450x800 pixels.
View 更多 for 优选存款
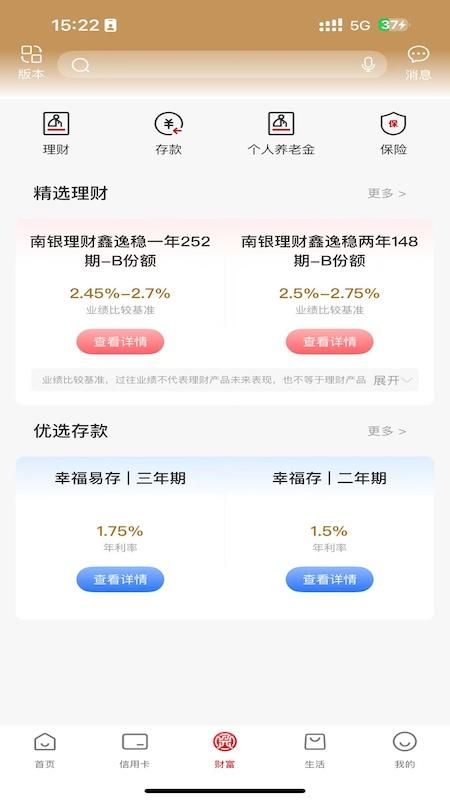pos(387,431)
